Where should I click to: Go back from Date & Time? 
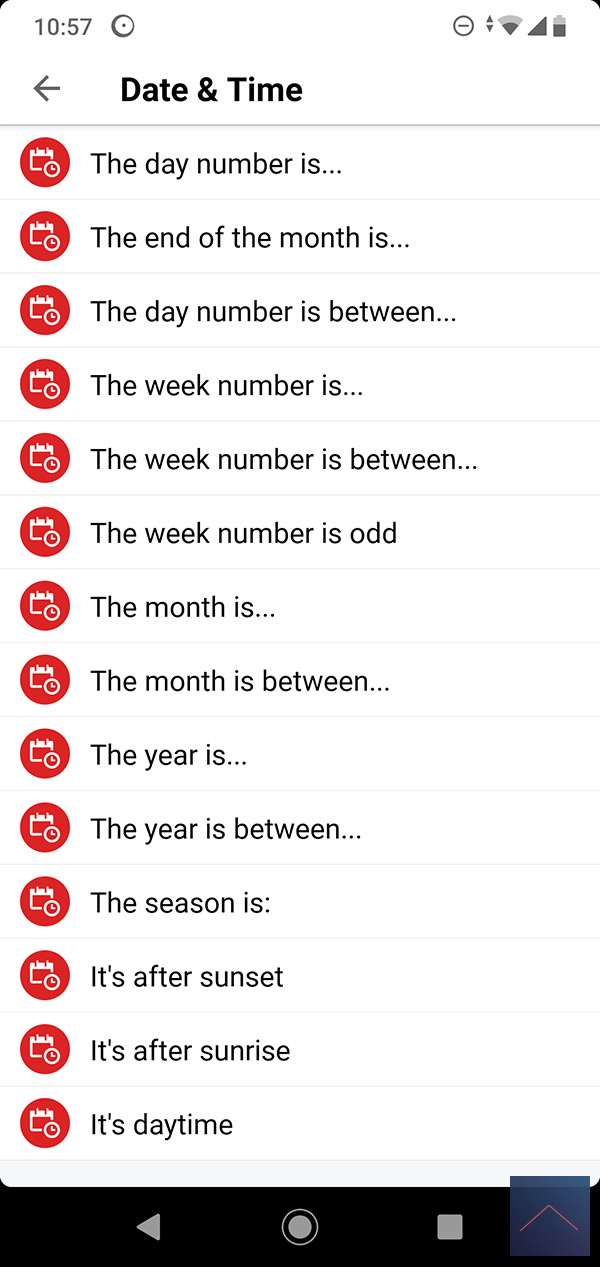pos(47,89)
